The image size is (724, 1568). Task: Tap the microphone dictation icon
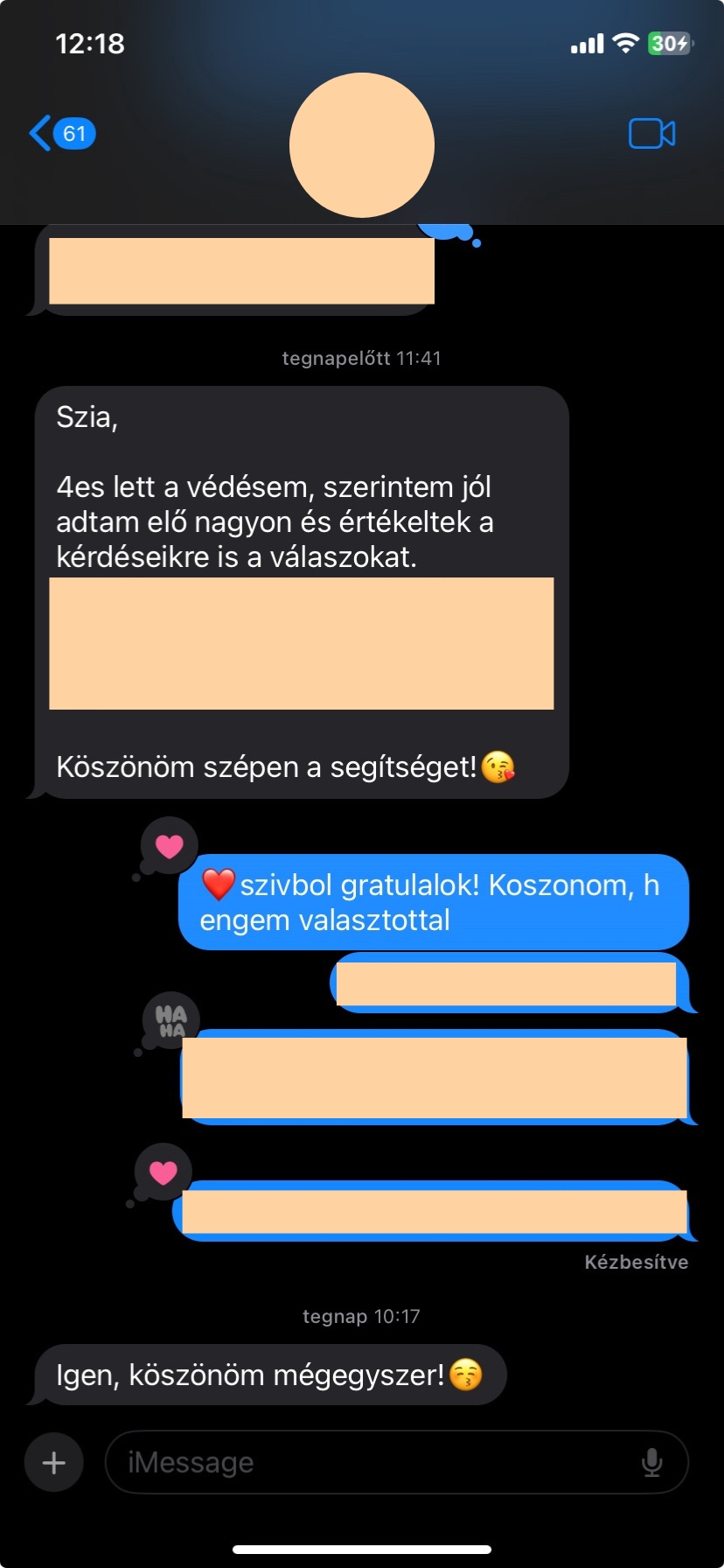[651, 1462]
